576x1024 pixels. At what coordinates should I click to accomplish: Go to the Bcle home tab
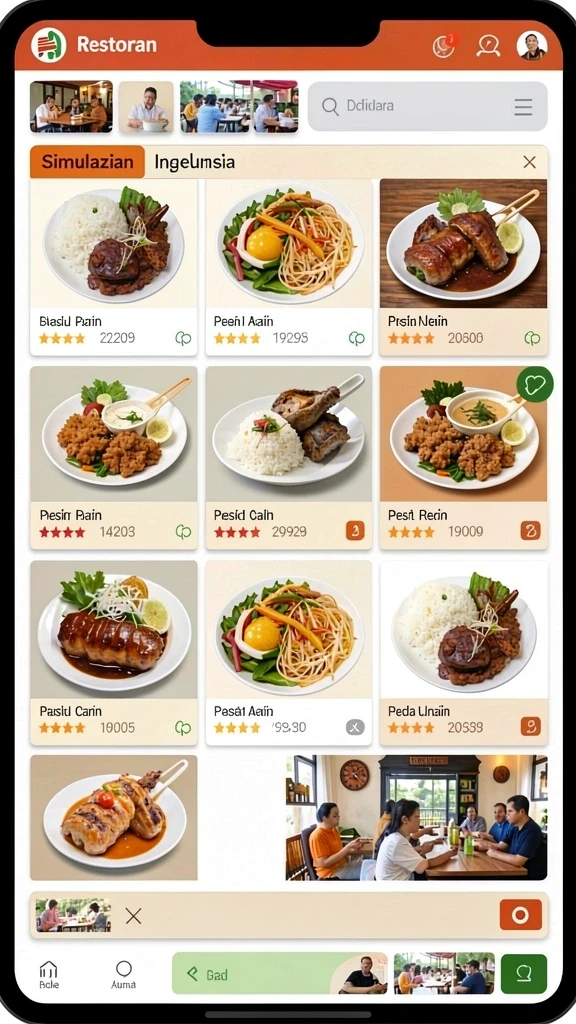pos(48,974)
